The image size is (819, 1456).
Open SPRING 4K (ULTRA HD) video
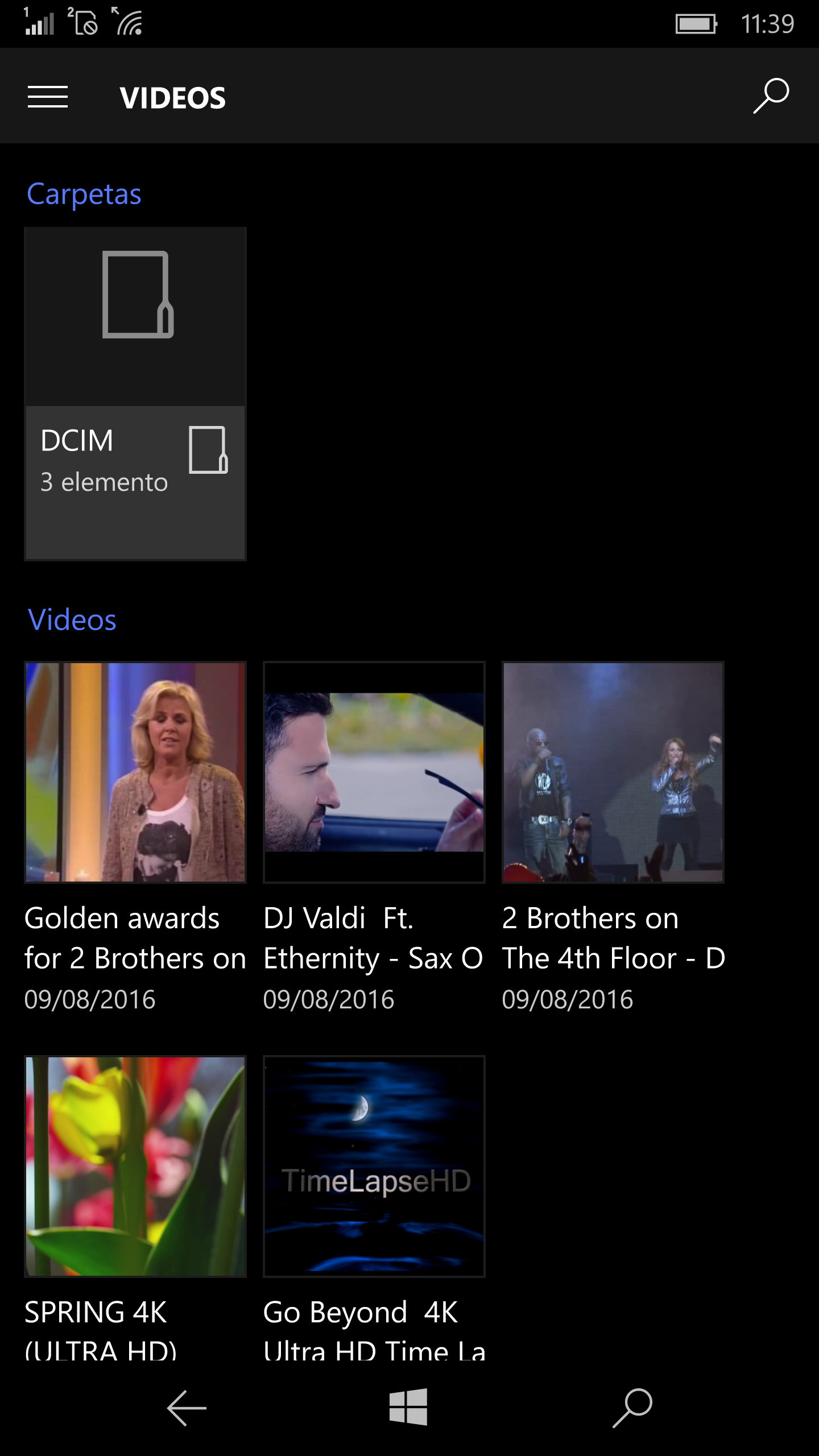(135, 1166)
